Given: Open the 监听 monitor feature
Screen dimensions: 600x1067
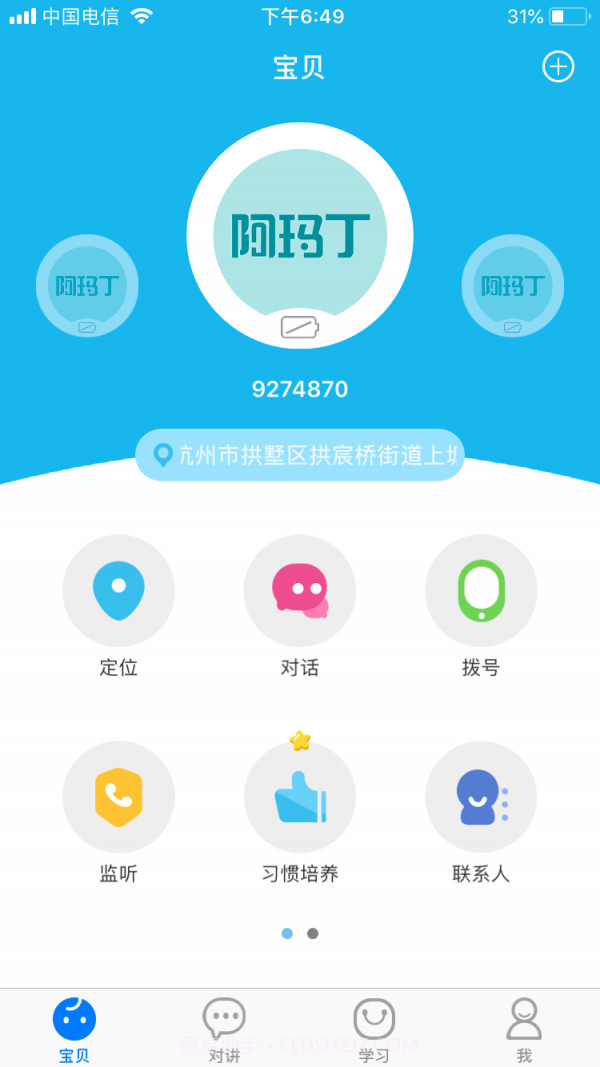Looking at the screenshot, I should coord(118,797).
